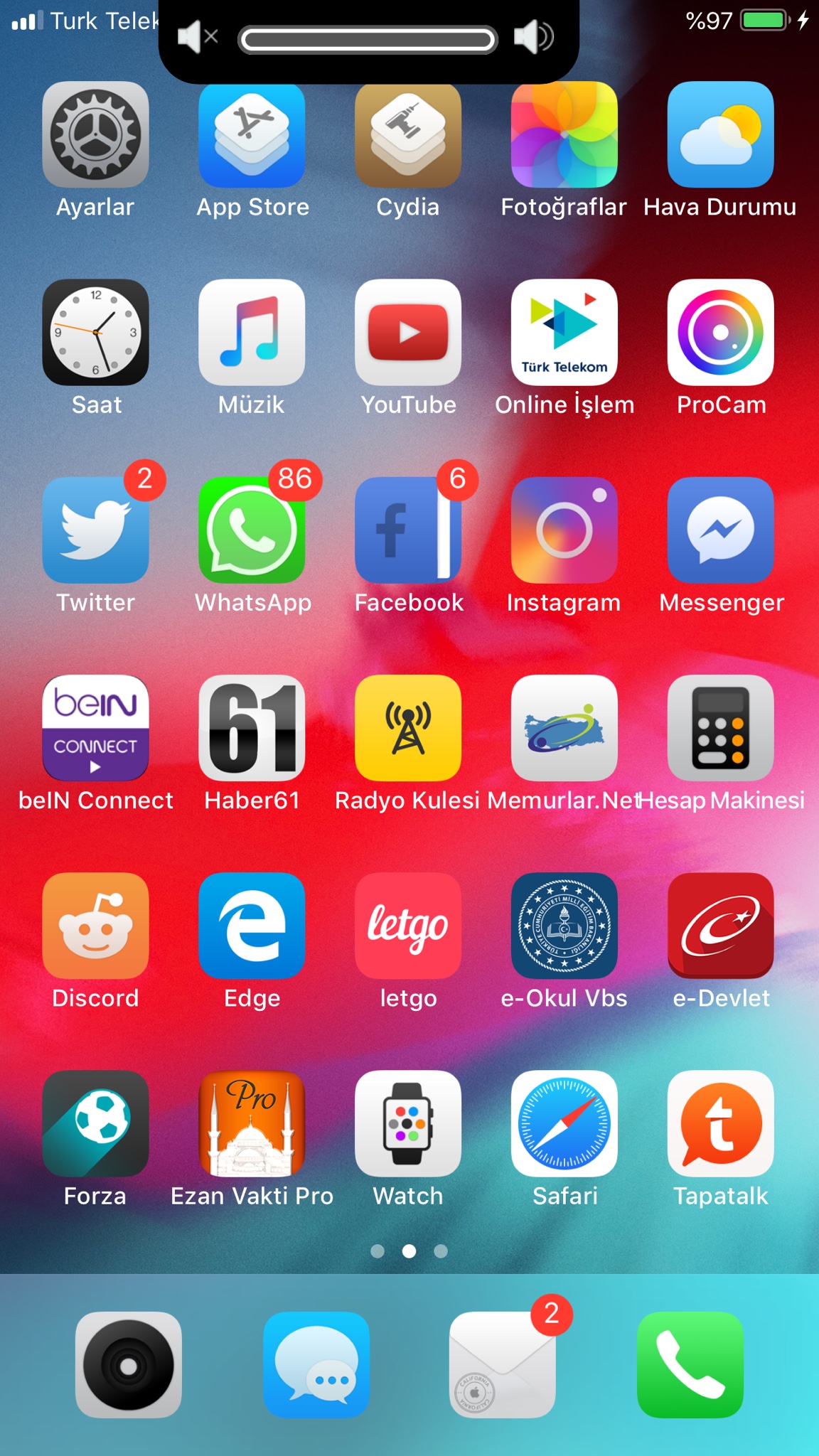
Task: Open the Mail app in the dock
Action: click(x=503, y=1364)
